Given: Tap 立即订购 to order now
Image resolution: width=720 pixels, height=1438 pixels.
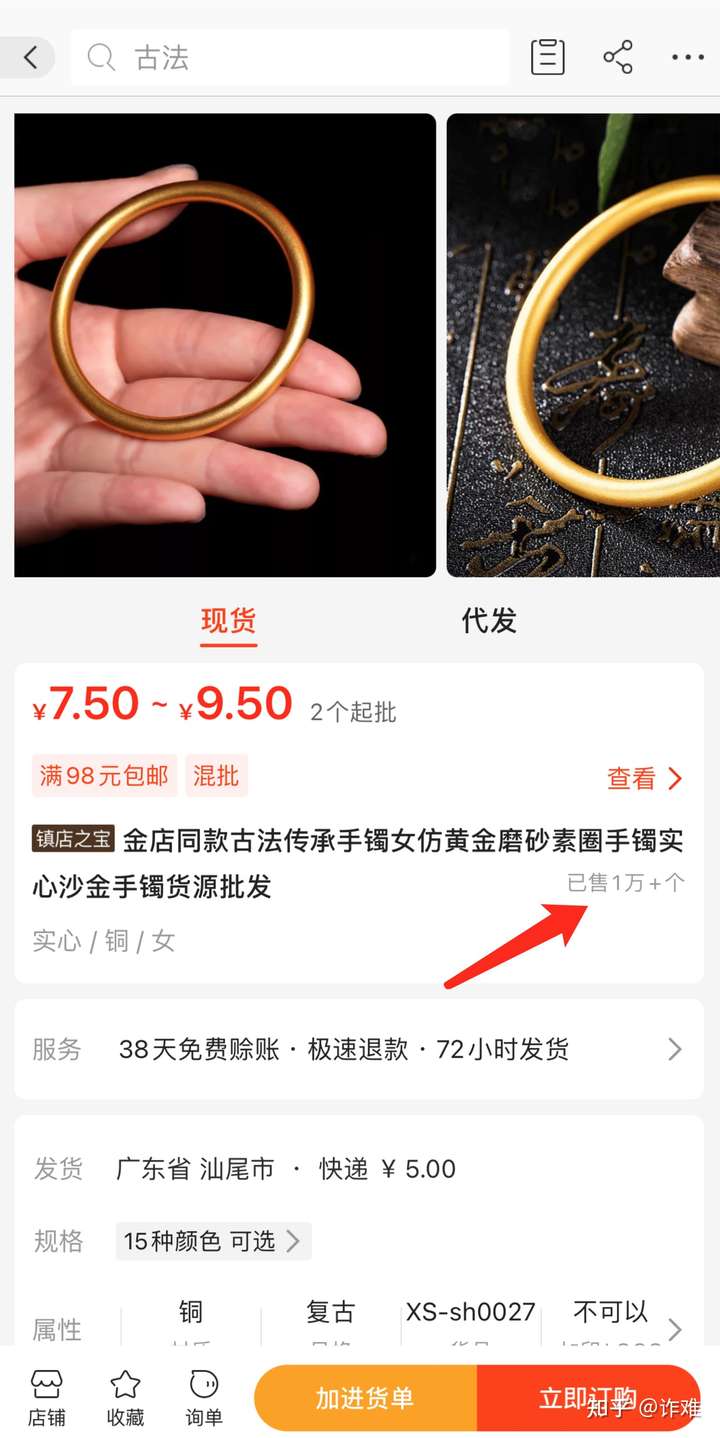Looking at the screenshot, I should click(588, 1398).
